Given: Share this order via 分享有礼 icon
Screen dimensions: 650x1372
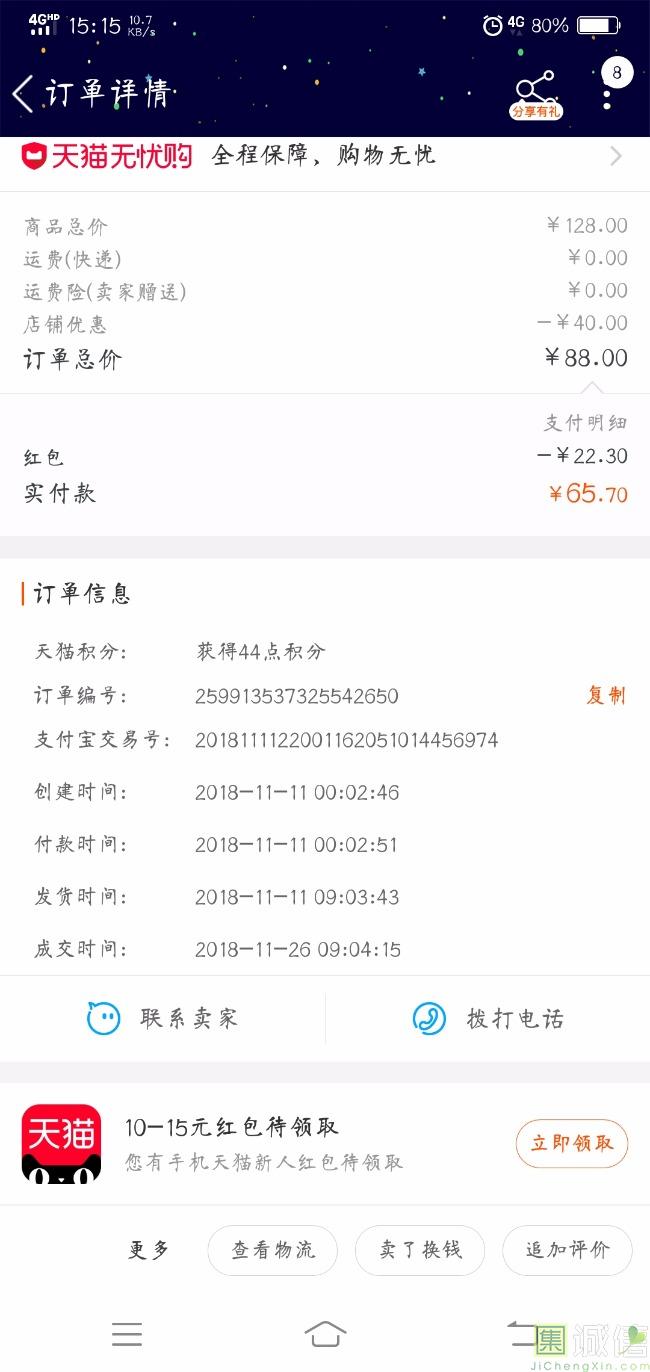Looking at the screenshot, I should coord(536,94).
